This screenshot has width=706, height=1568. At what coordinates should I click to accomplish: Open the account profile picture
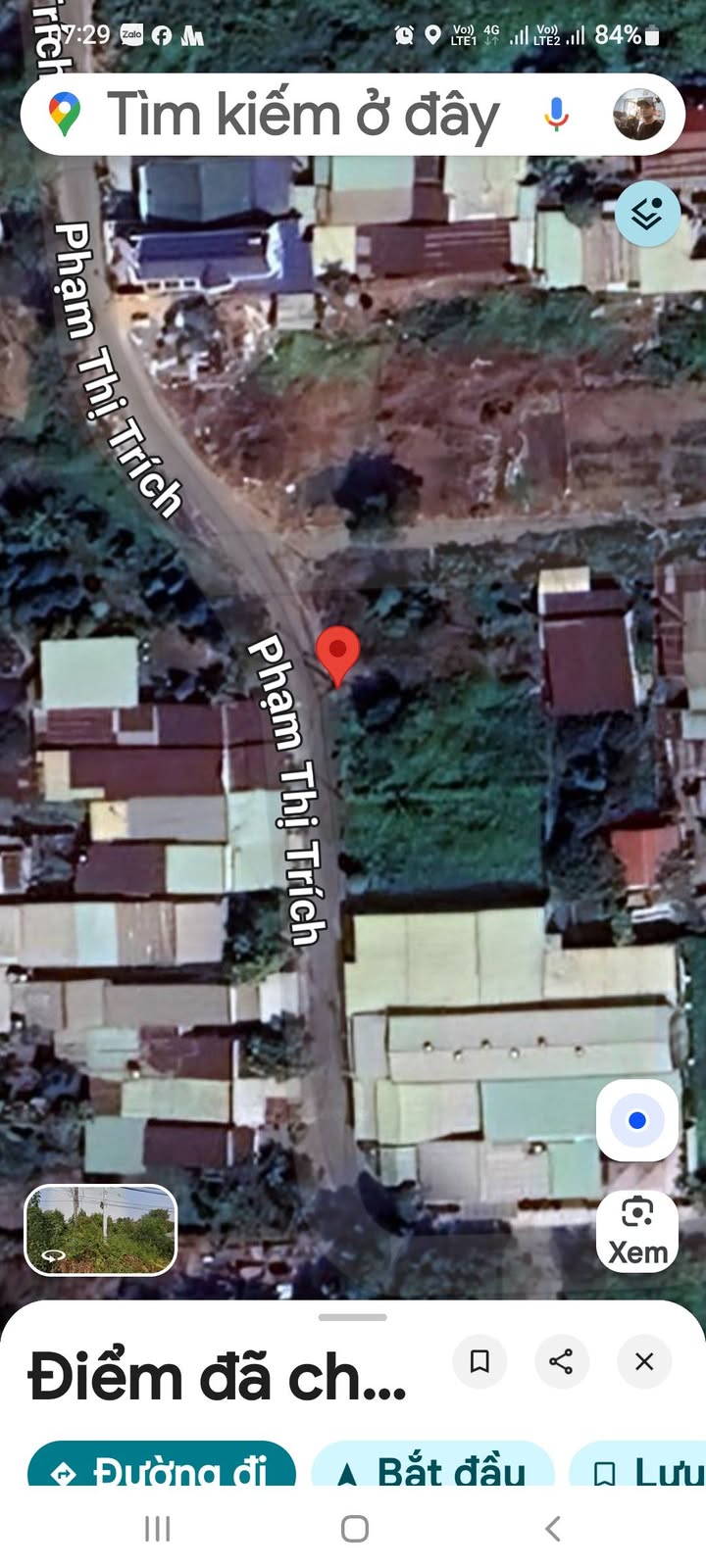tap(639, 115)
